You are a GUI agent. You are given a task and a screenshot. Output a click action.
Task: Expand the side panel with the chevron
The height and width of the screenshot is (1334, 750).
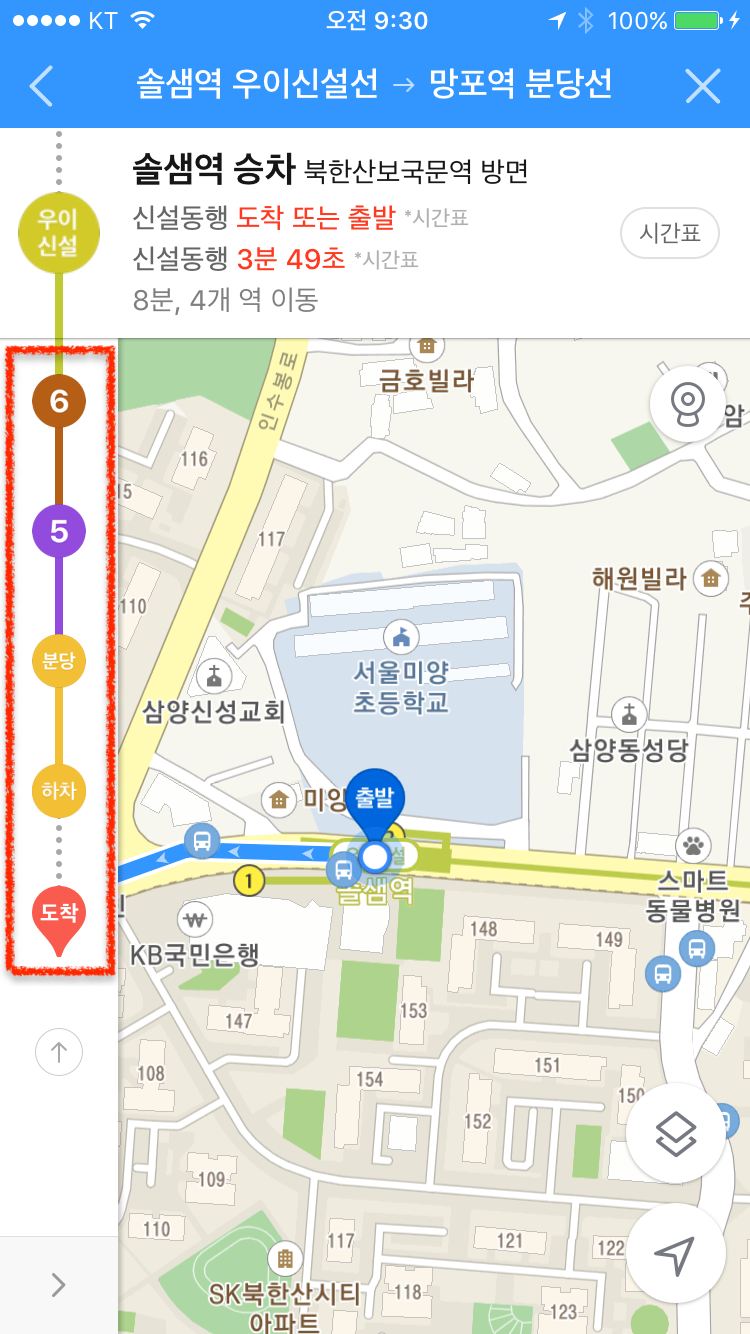click(58, 1285)
